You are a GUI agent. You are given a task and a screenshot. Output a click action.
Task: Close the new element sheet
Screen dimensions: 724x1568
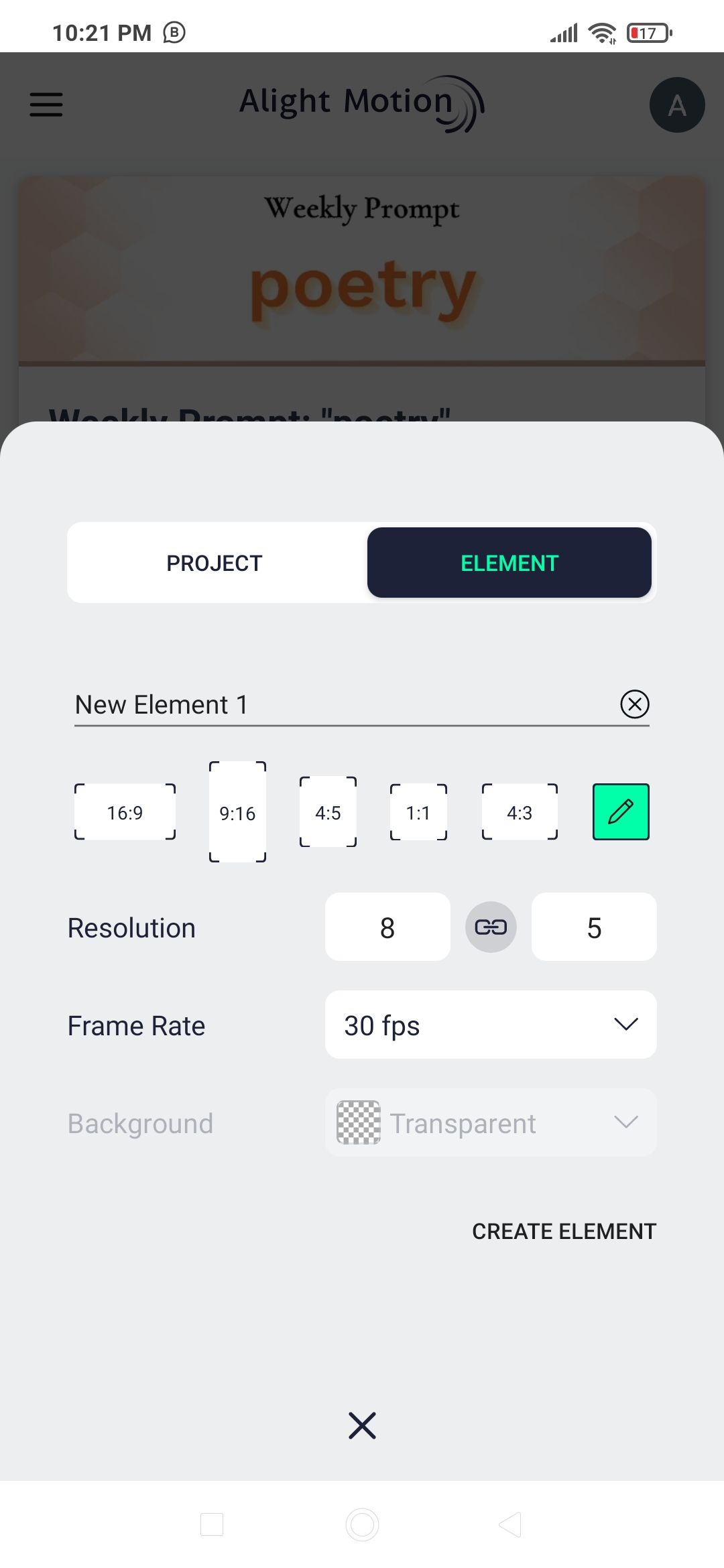(x=362, y=1425)
